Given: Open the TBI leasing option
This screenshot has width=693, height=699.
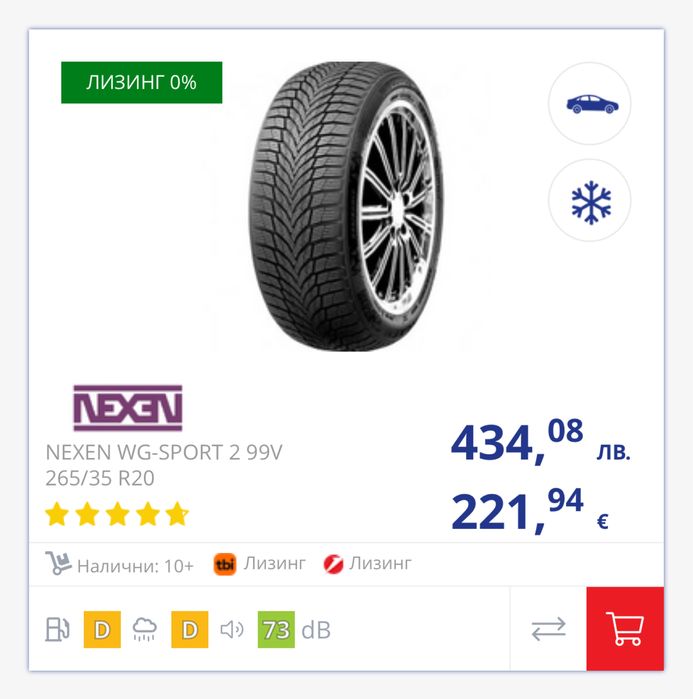Looking at the screenshot, I should click(260, 564).
